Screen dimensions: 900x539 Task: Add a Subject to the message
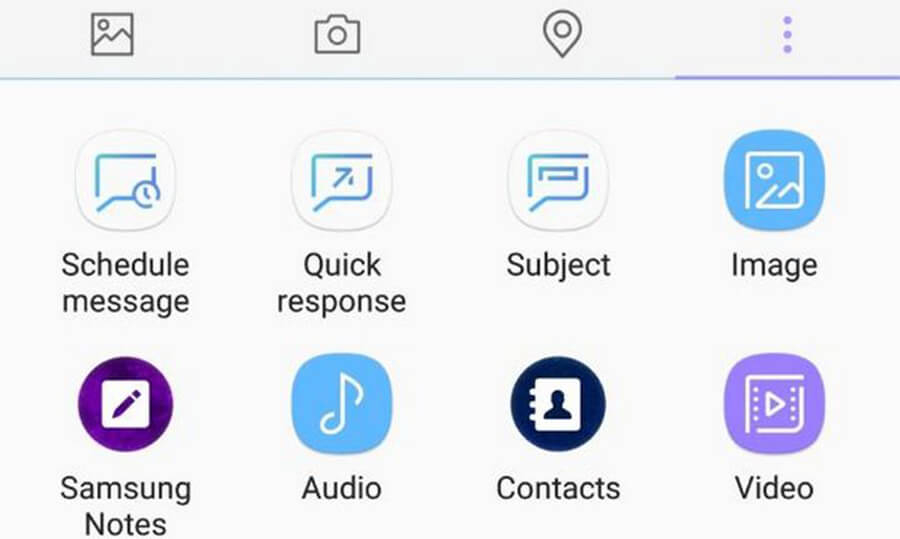click(558, 182)
